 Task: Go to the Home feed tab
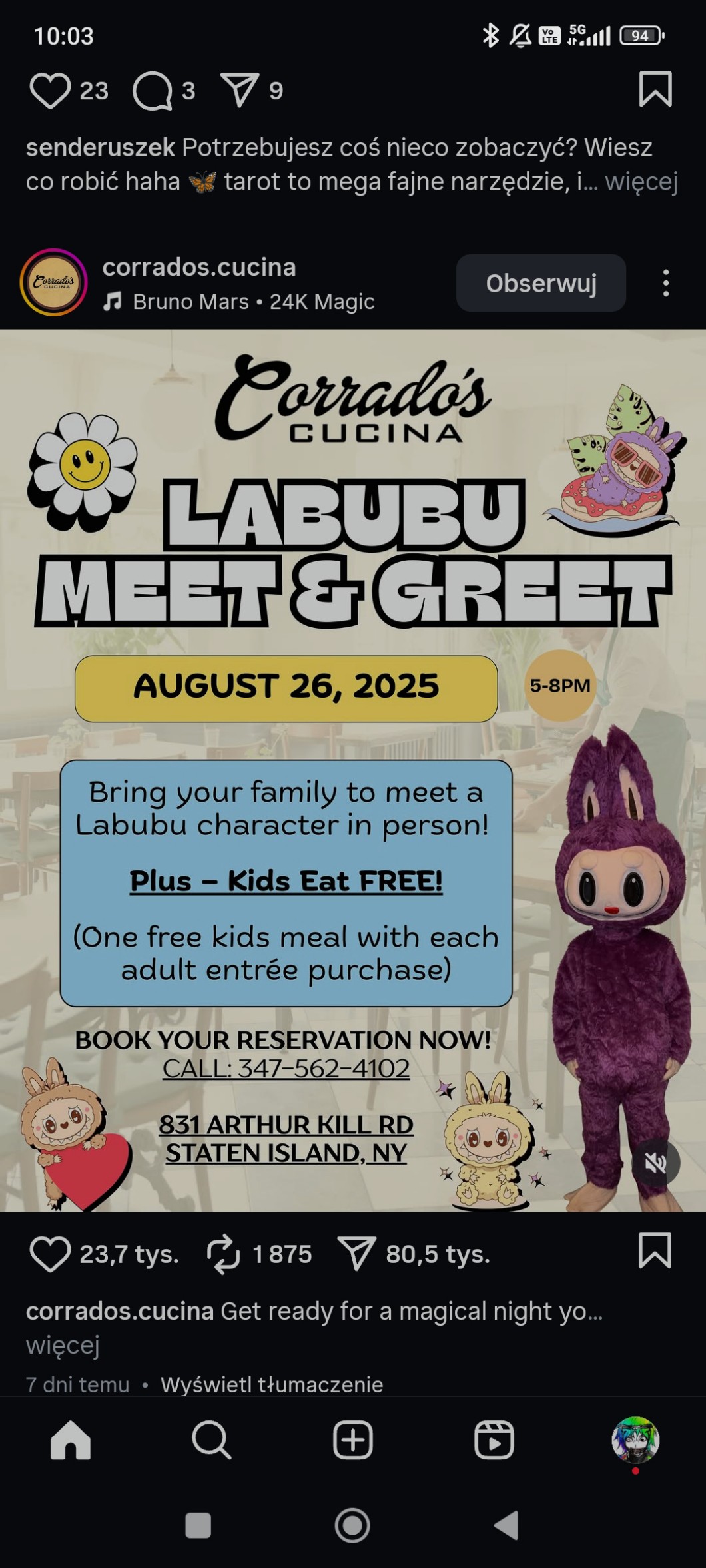[71, 1440]
